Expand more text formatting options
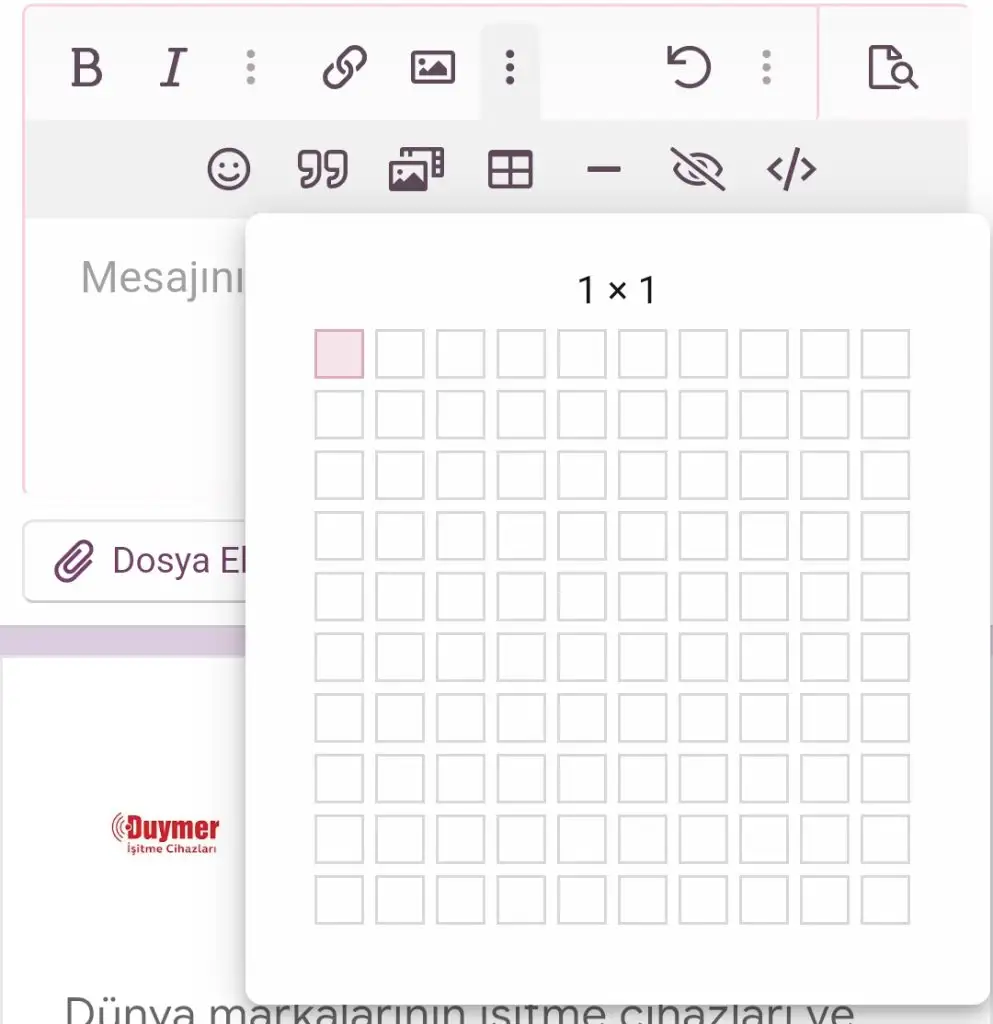Image resolution: width=993 pixels, height=1024 pixels. click(251, 69)
